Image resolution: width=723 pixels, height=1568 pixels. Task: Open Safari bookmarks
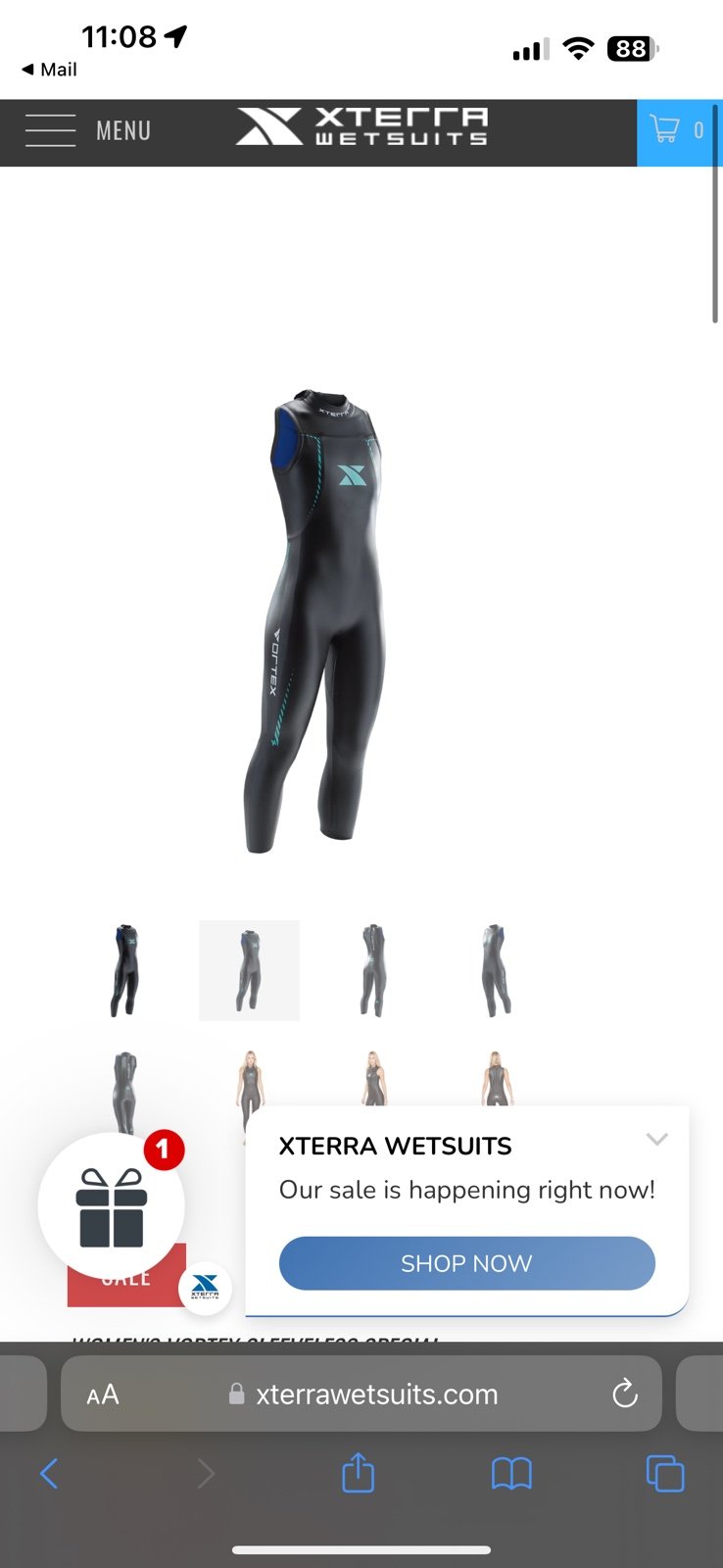coord(511,1473)
